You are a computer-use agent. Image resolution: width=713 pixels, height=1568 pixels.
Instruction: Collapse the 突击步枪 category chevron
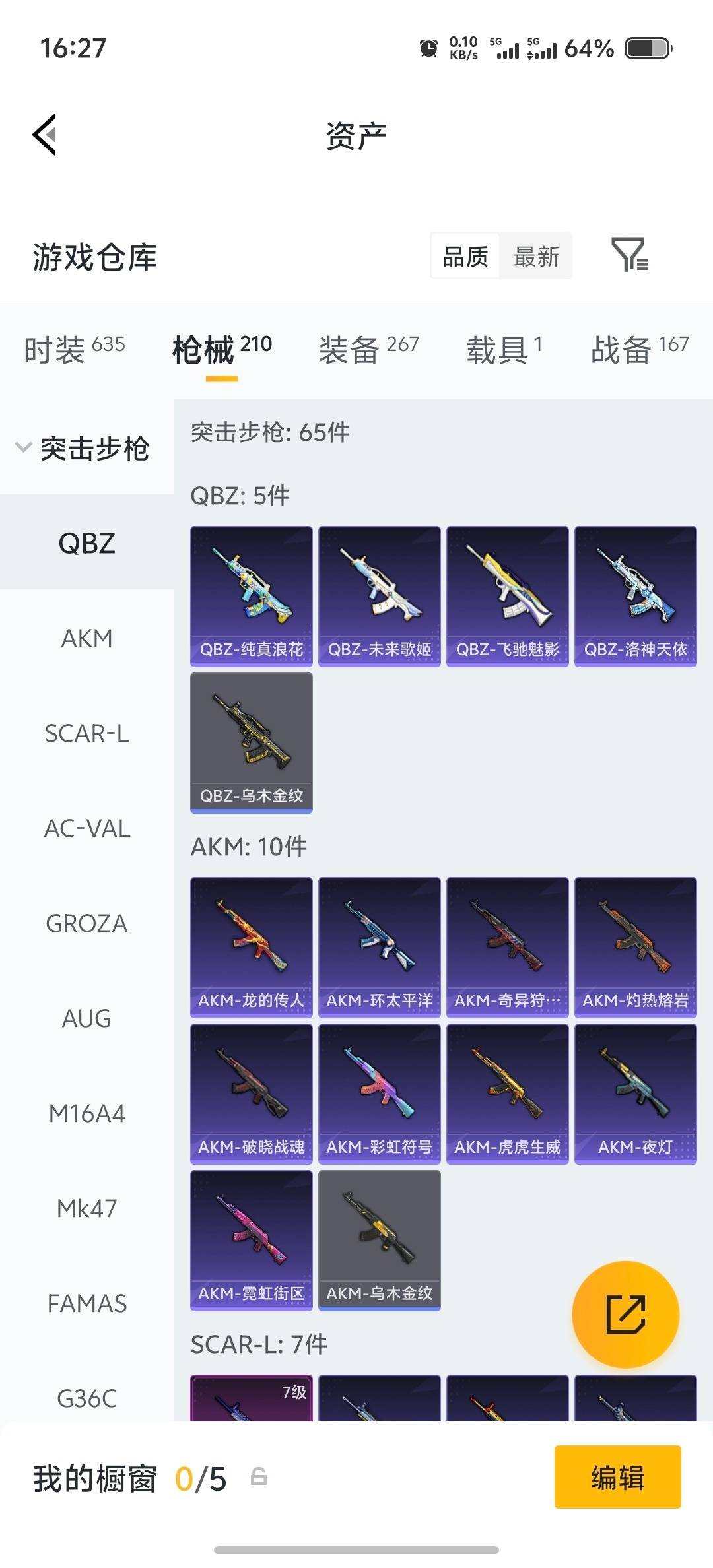24,447
